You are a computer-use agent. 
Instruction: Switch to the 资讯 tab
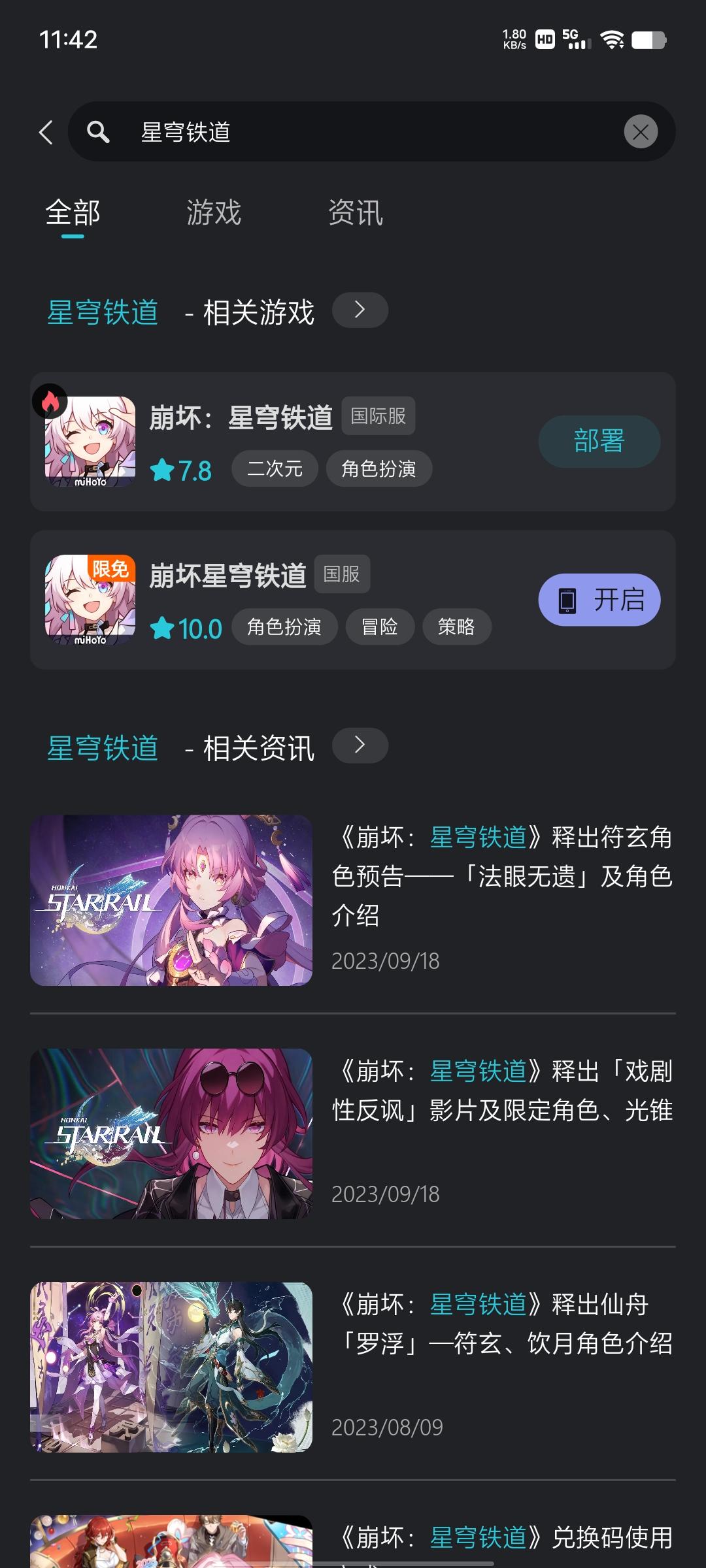(356, 213)
